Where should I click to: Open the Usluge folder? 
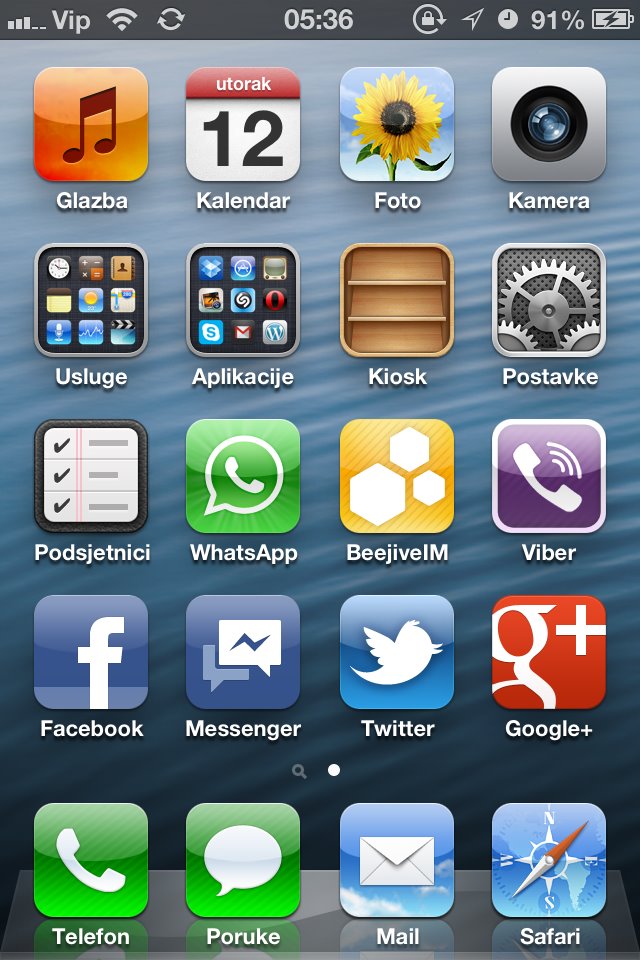91,300
